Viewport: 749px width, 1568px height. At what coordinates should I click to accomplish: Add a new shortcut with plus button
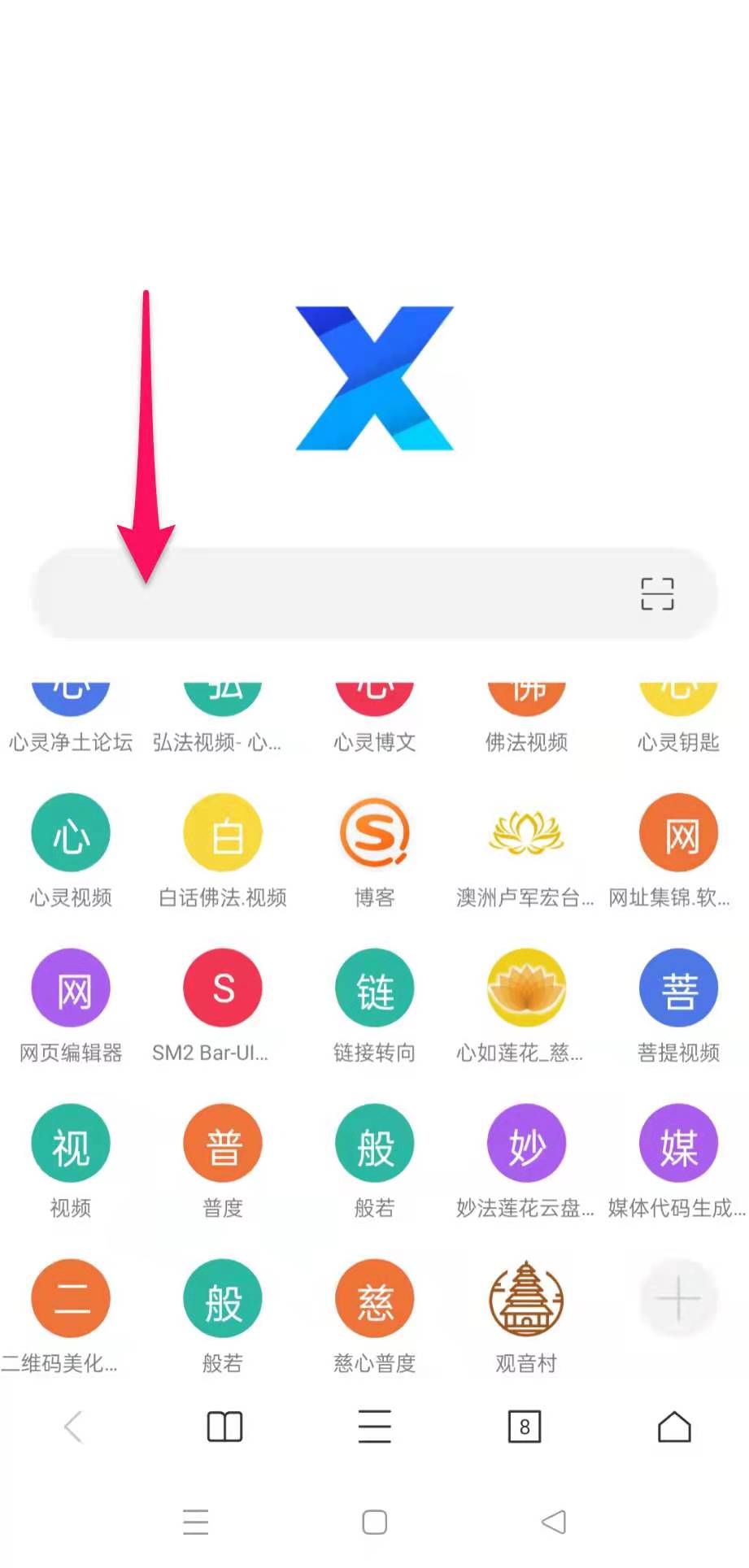pyautogui.click(x=678, y=1299)
